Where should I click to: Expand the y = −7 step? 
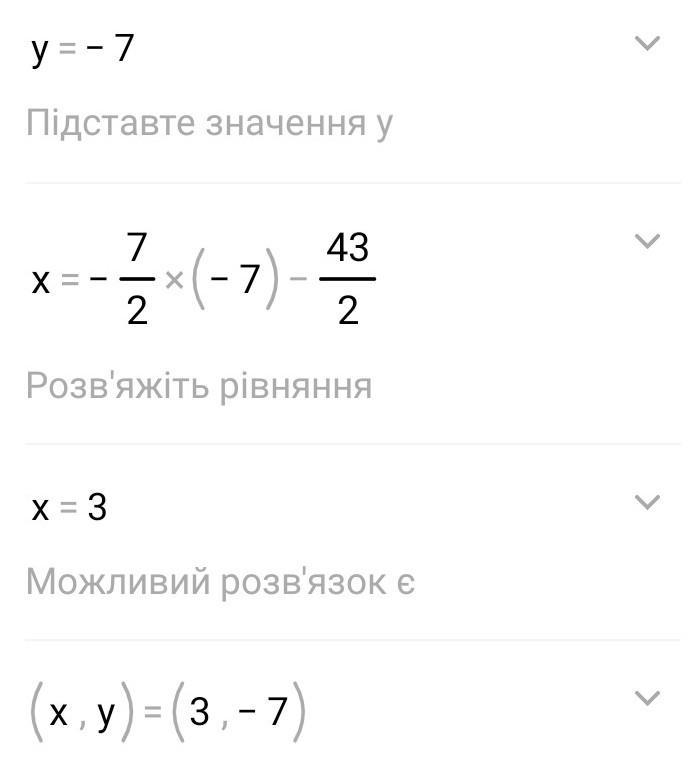tap(648, 43)
